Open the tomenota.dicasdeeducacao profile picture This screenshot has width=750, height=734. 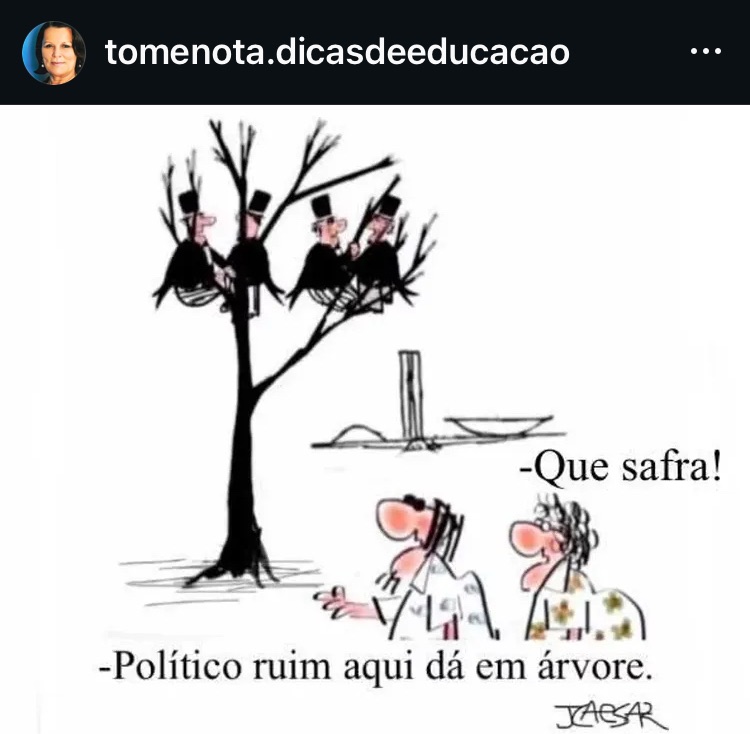[53, 52]
